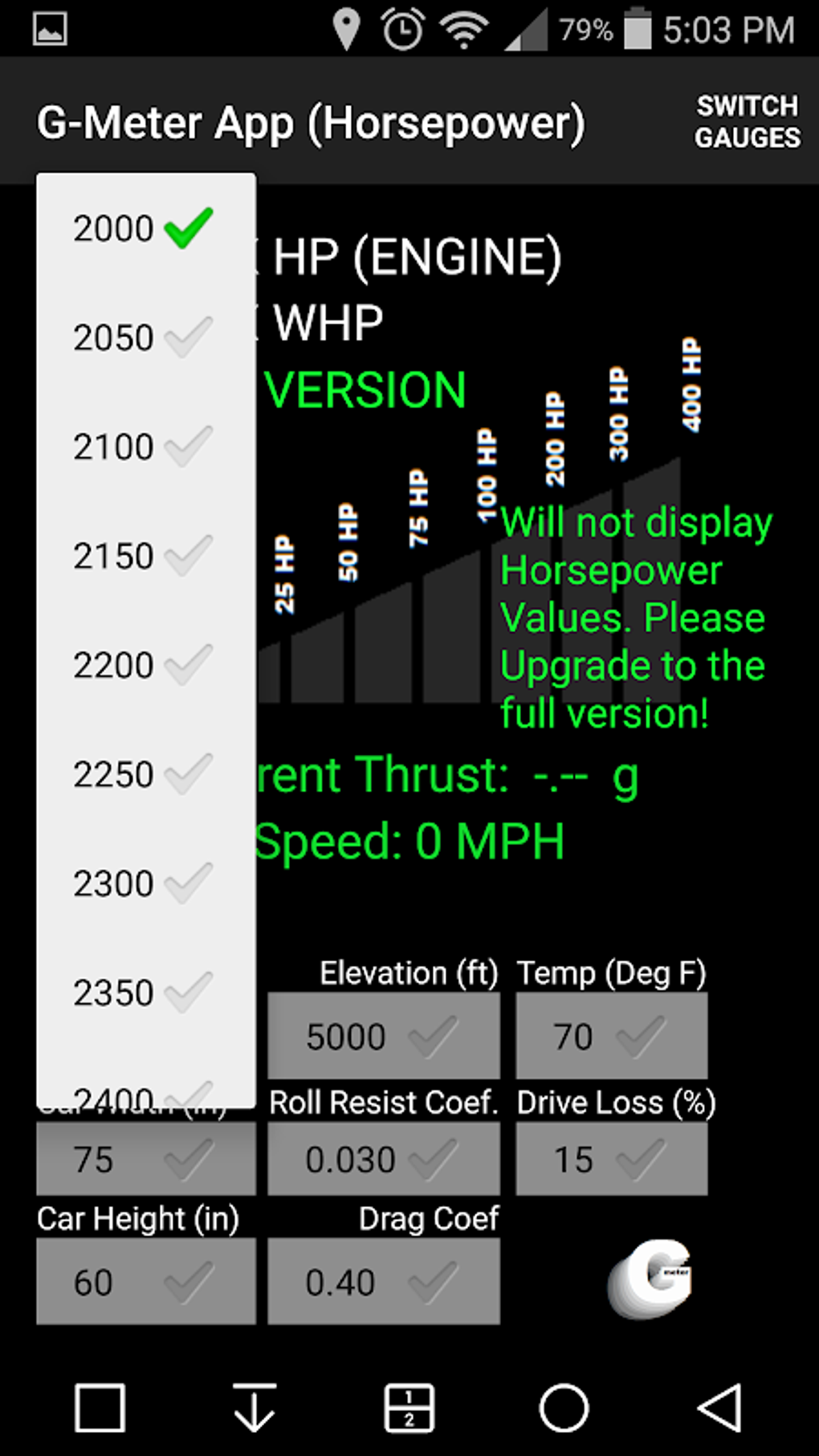Select the Drag Coef field showing 0.40
Screen dimensions: 819x1456
click(383, 1283)
